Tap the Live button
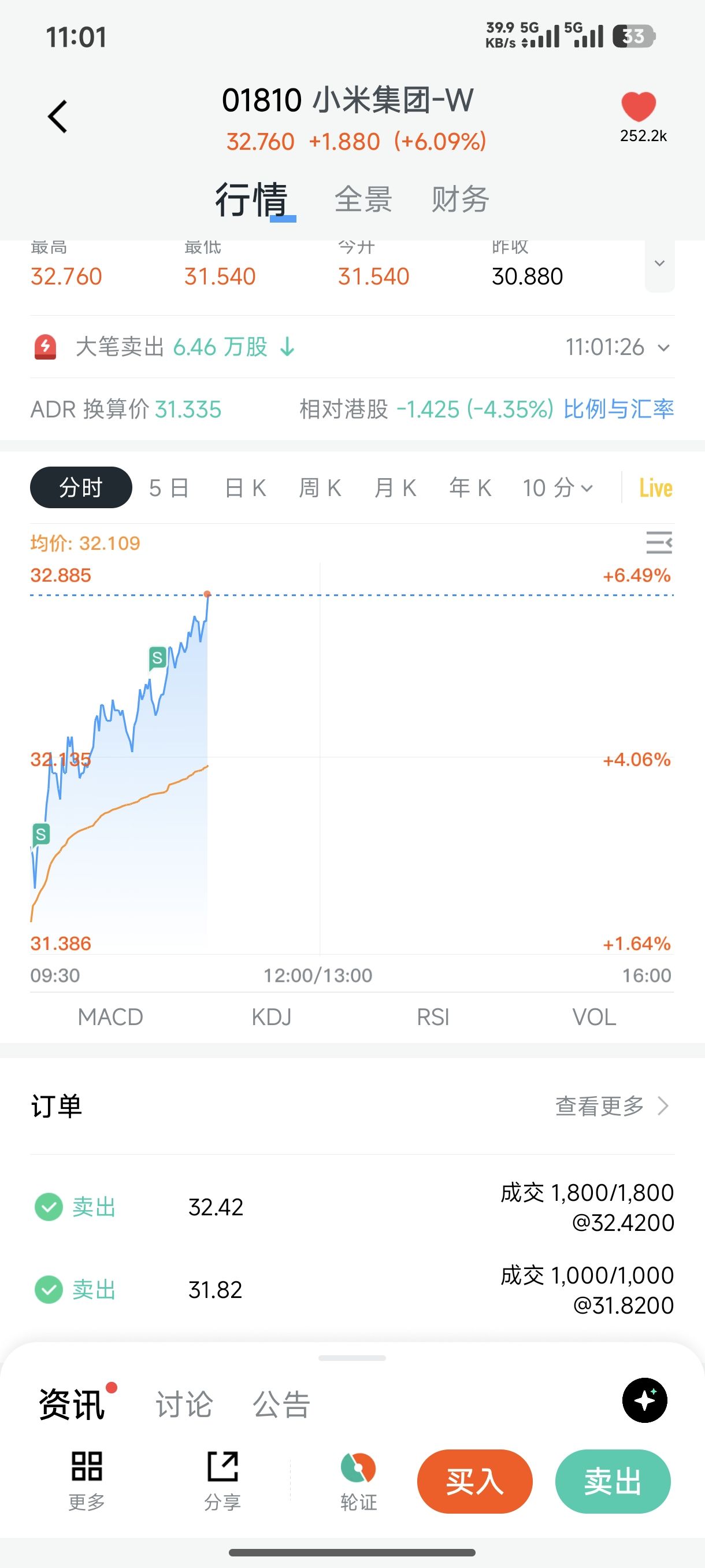 pyautogui.click(x=655, y=488)
